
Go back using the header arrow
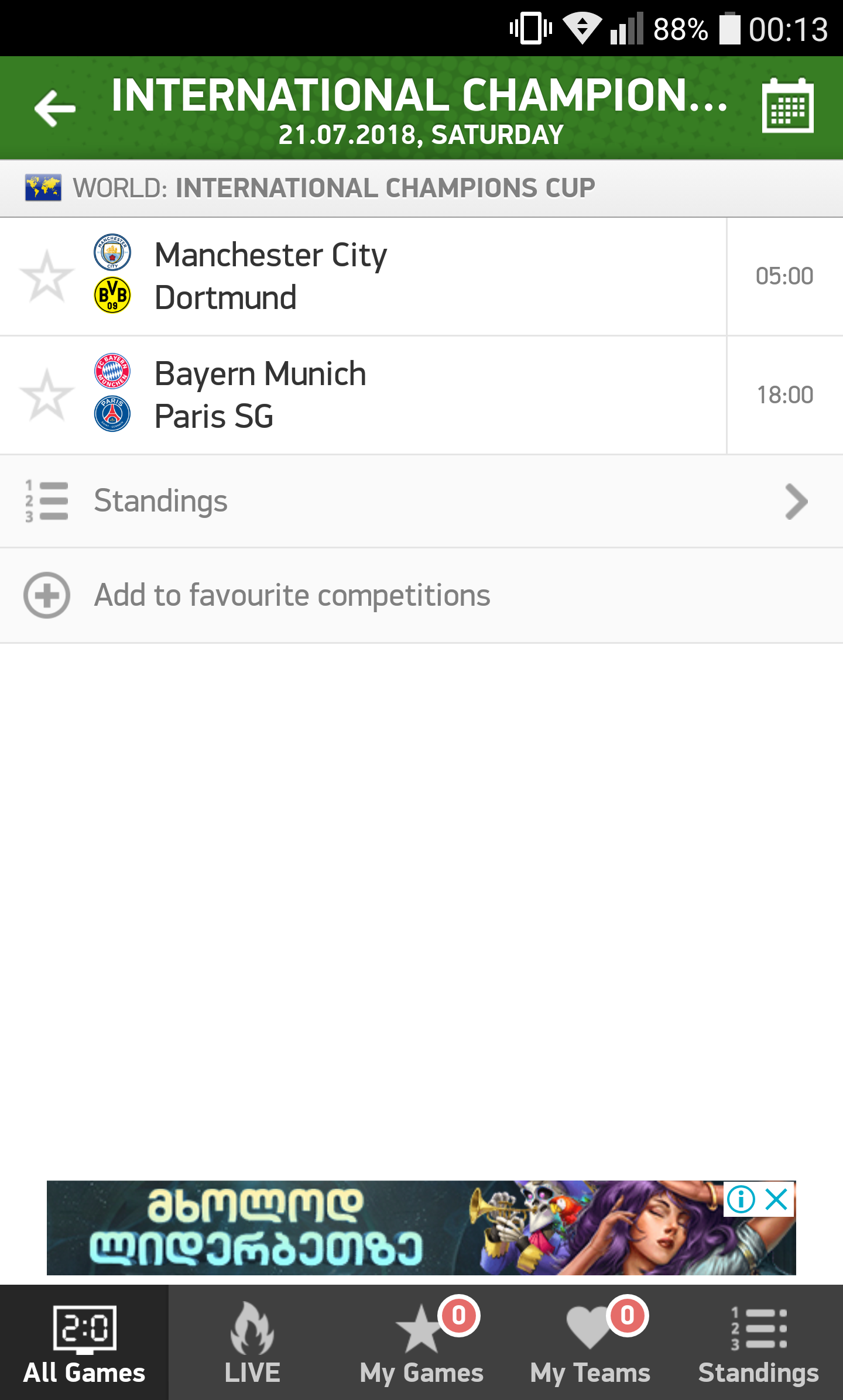click(55, 108)
